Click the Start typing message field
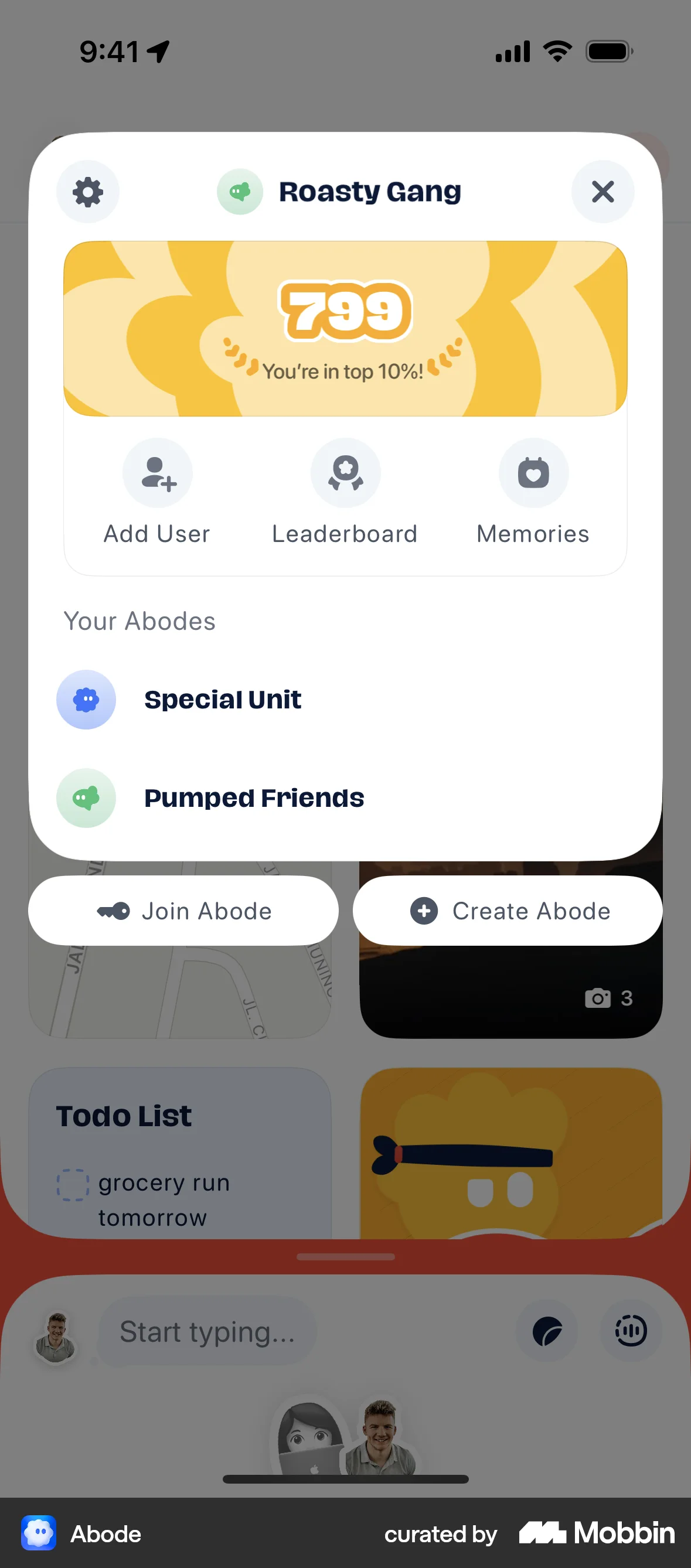This screenshot has width=691, height=1568. tap(244, 1331)
